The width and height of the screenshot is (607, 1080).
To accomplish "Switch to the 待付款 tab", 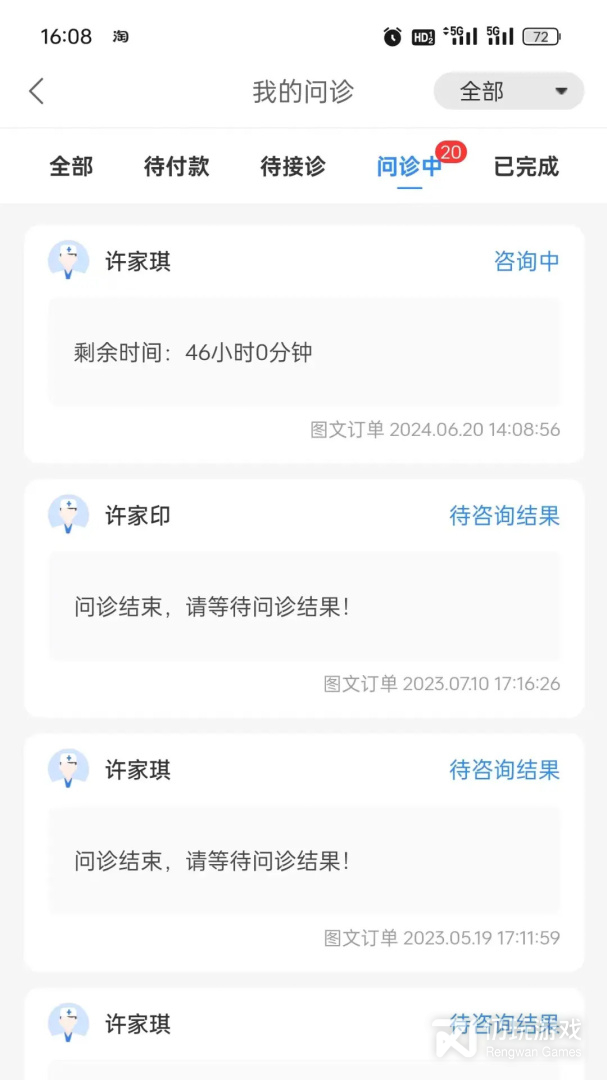I will pyautogui.click(x=177, y=167).
